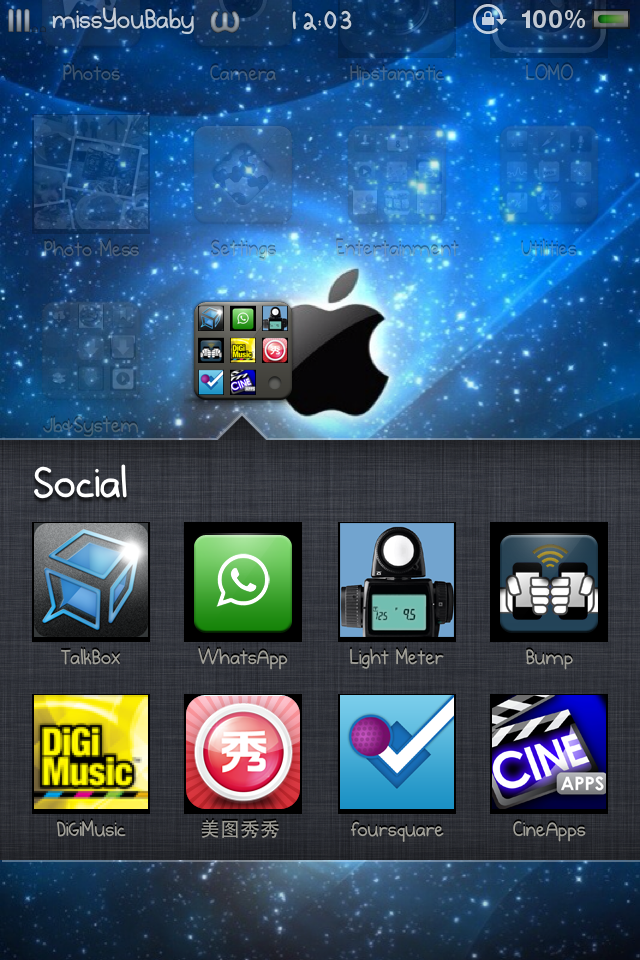Launch the 美图秀秀 app

(243, 753)
